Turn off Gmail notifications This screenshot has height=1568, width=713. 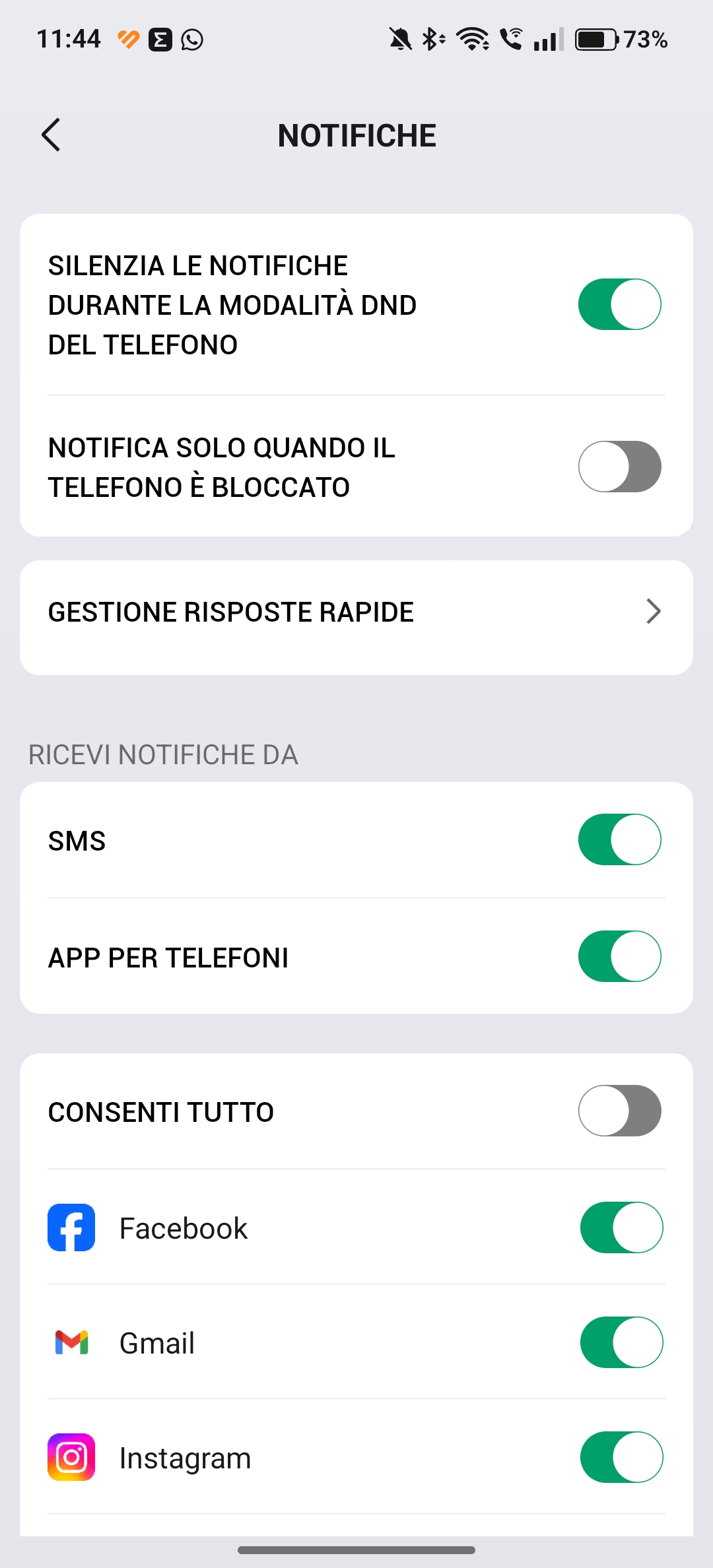tap(621, 1342)
